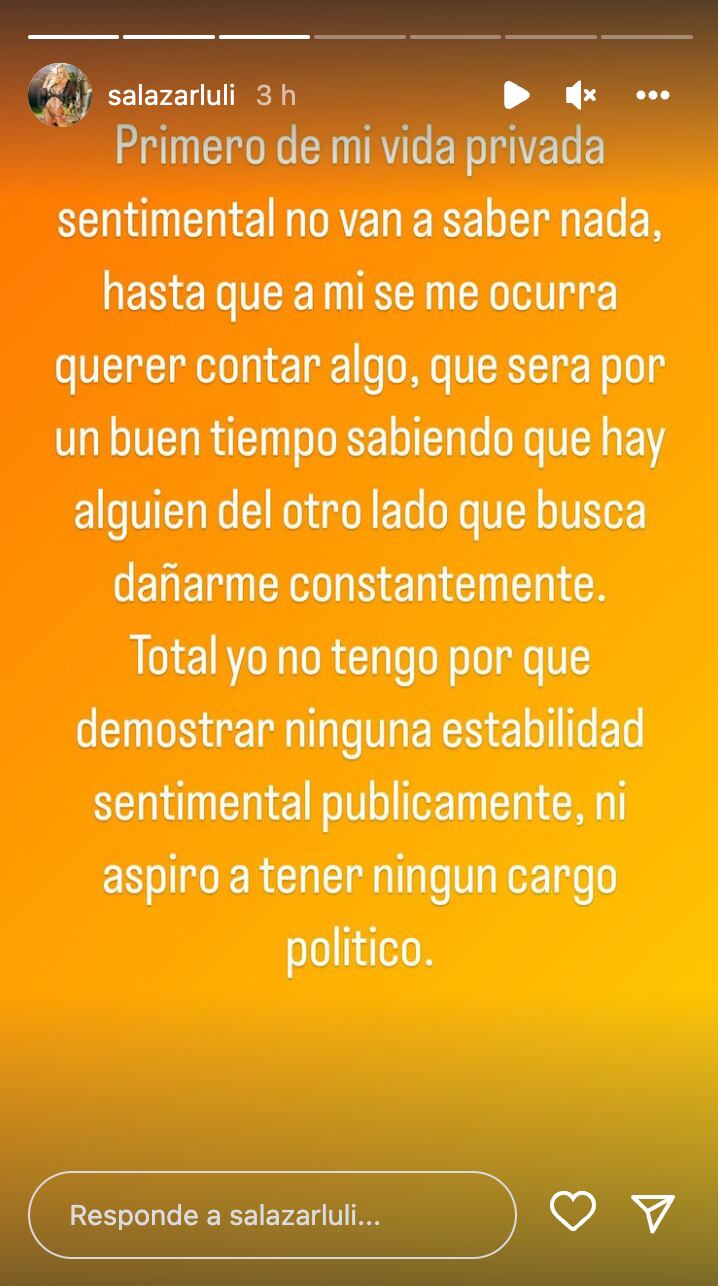
Task: Like this story with the heart
Action: pyautogui.click(x=573, y=1212)
